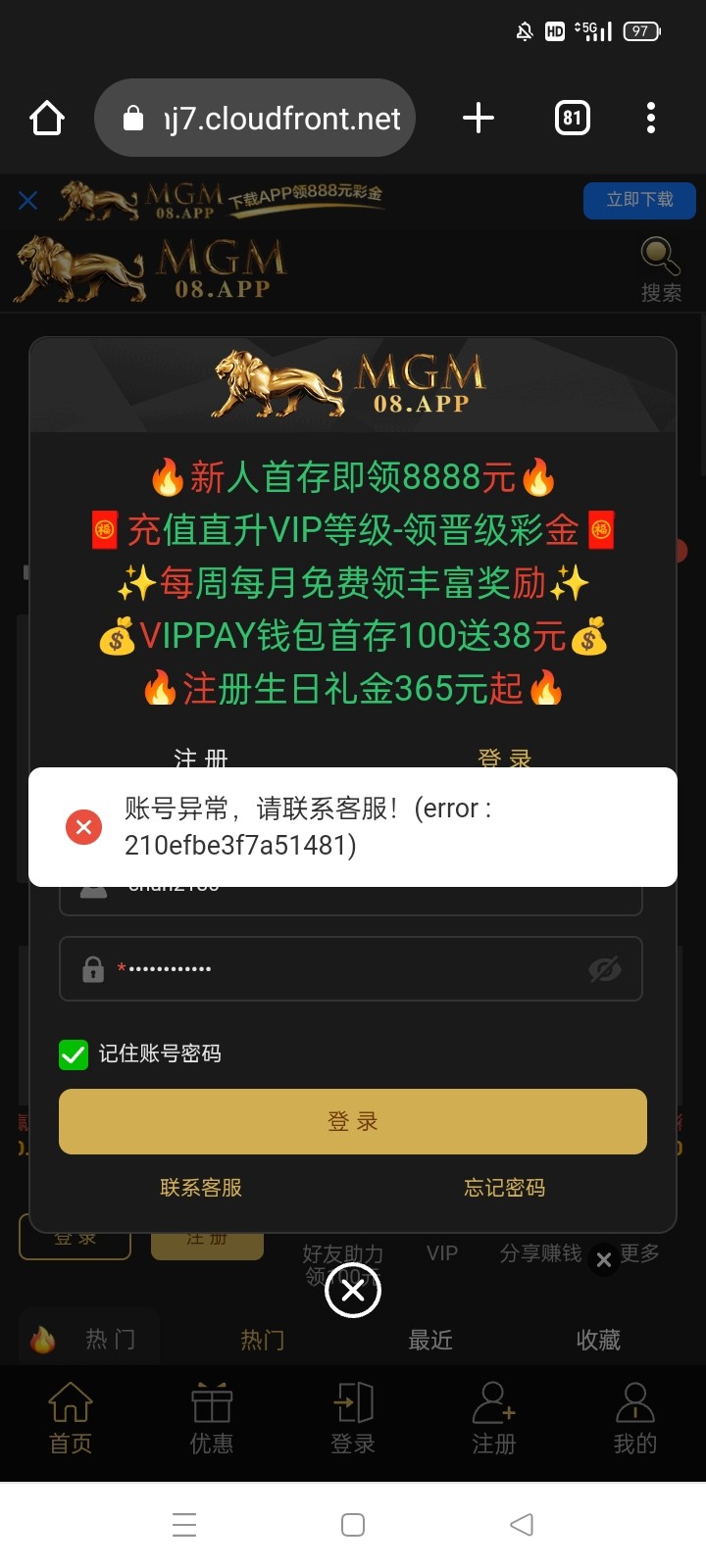
Task: View open tabs via the 81 tab counter
Action: tap(572, 118)
